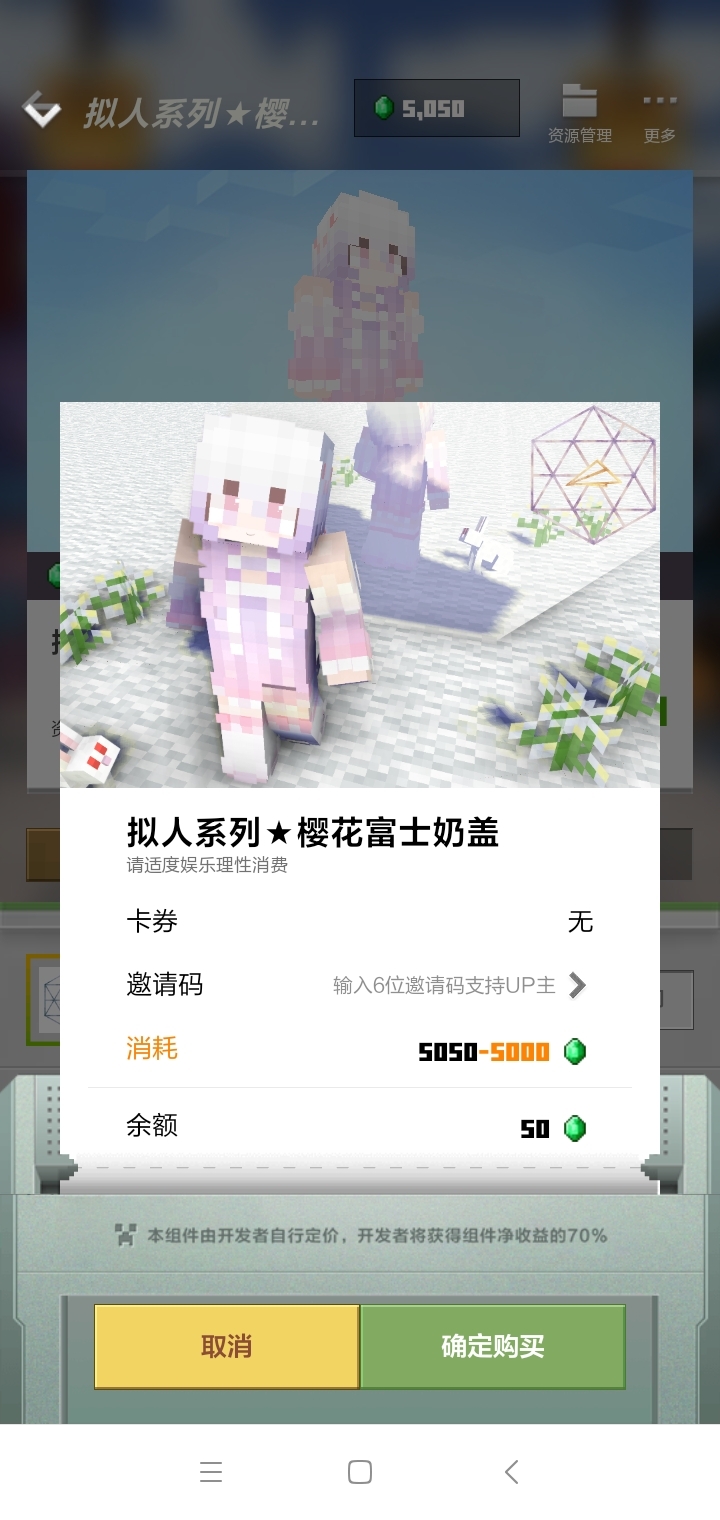Confirm purchase with 确定购买
The height and width of the screenshot is (1520, 720).
[x=492, y=1346]
